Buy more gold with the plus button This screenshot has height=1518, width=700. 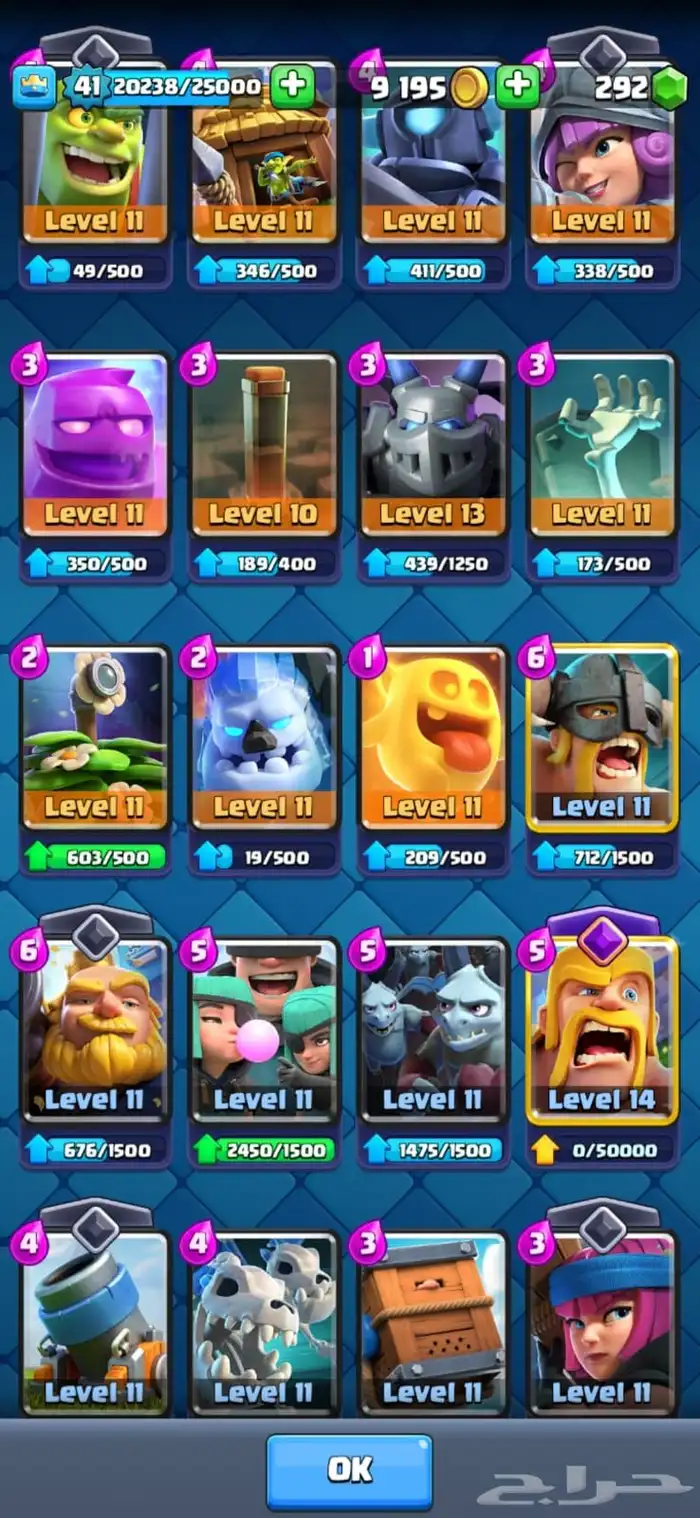(517, 87)
